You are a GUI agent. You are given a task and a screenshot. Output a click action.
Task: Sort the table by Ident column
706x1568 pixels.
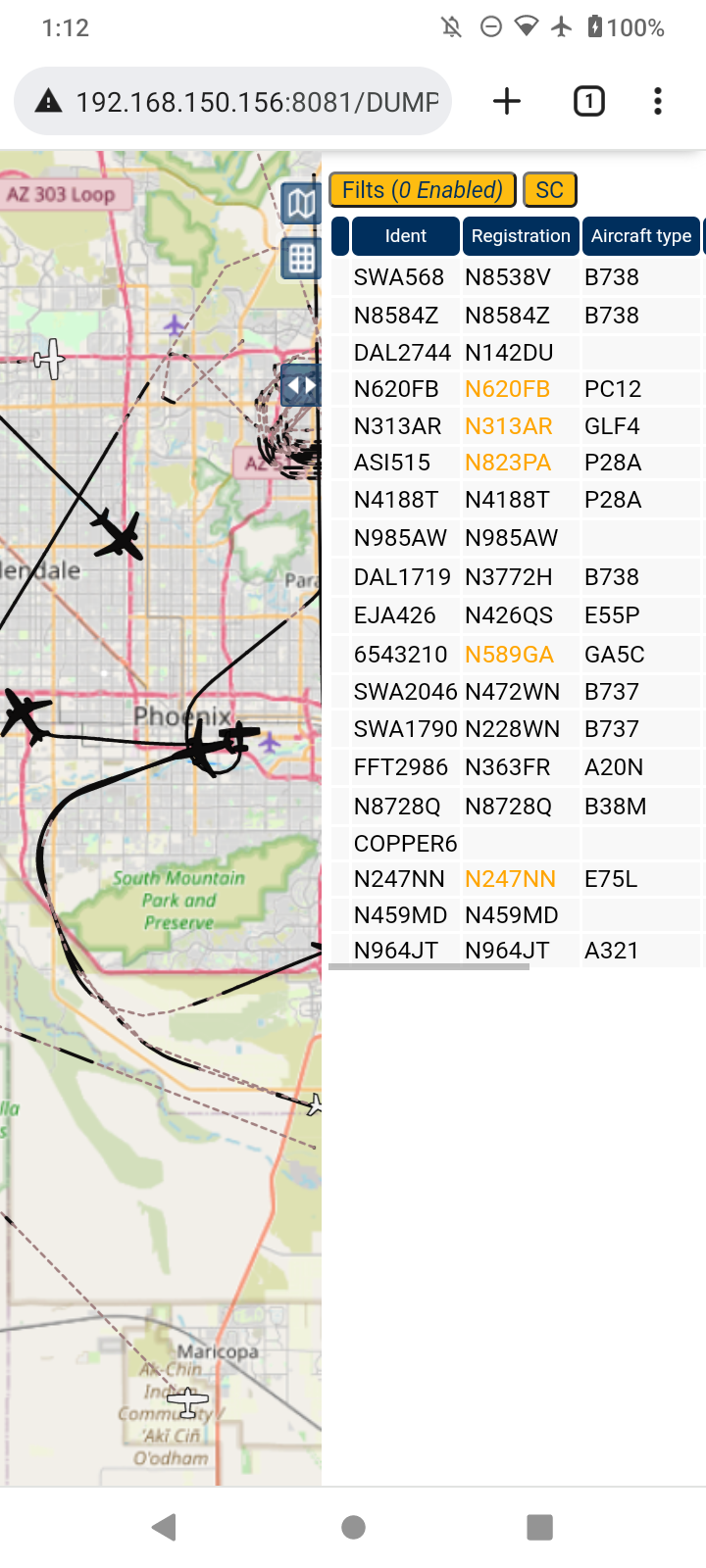click(x=405, y=236)
